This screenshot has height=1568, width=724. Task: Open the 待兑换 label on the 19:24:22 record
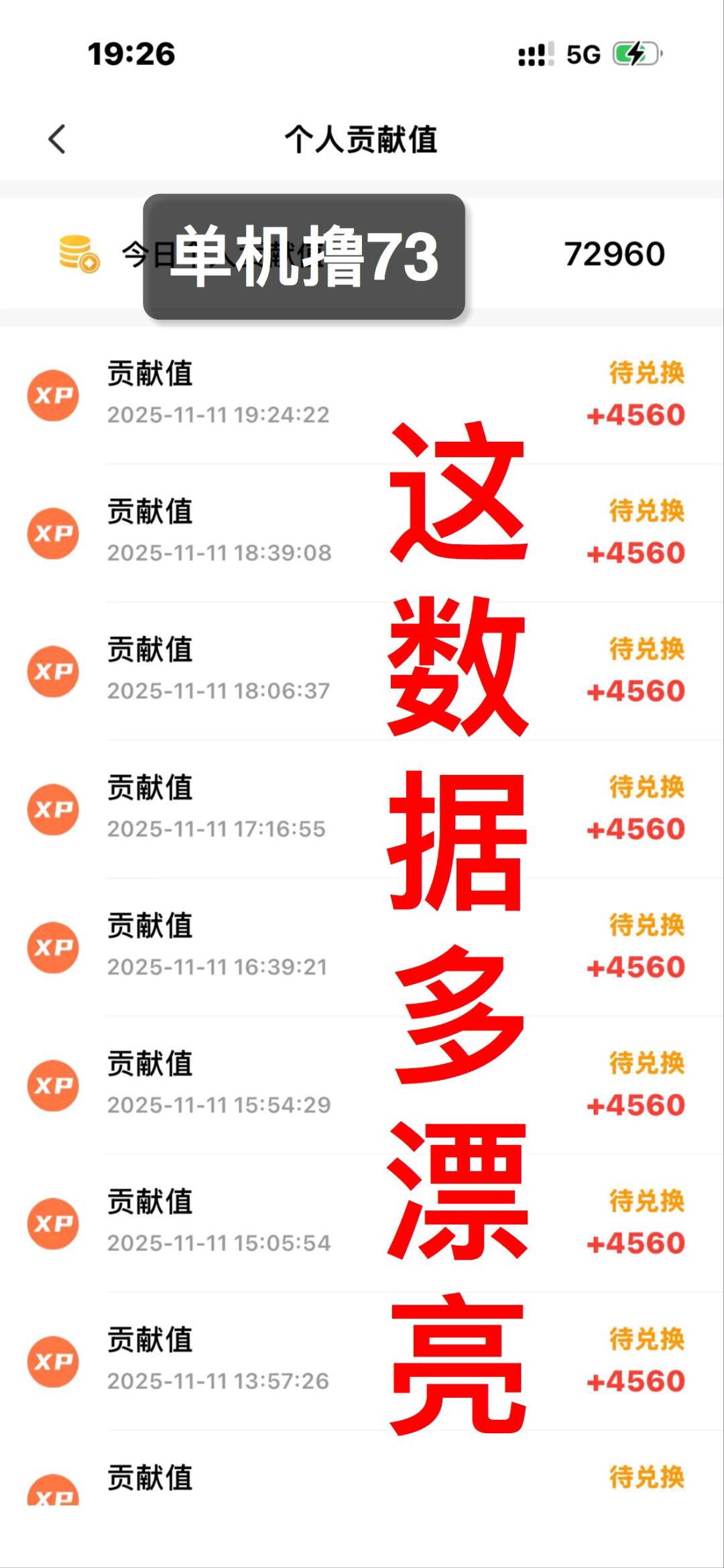click(x=648, y=375)
